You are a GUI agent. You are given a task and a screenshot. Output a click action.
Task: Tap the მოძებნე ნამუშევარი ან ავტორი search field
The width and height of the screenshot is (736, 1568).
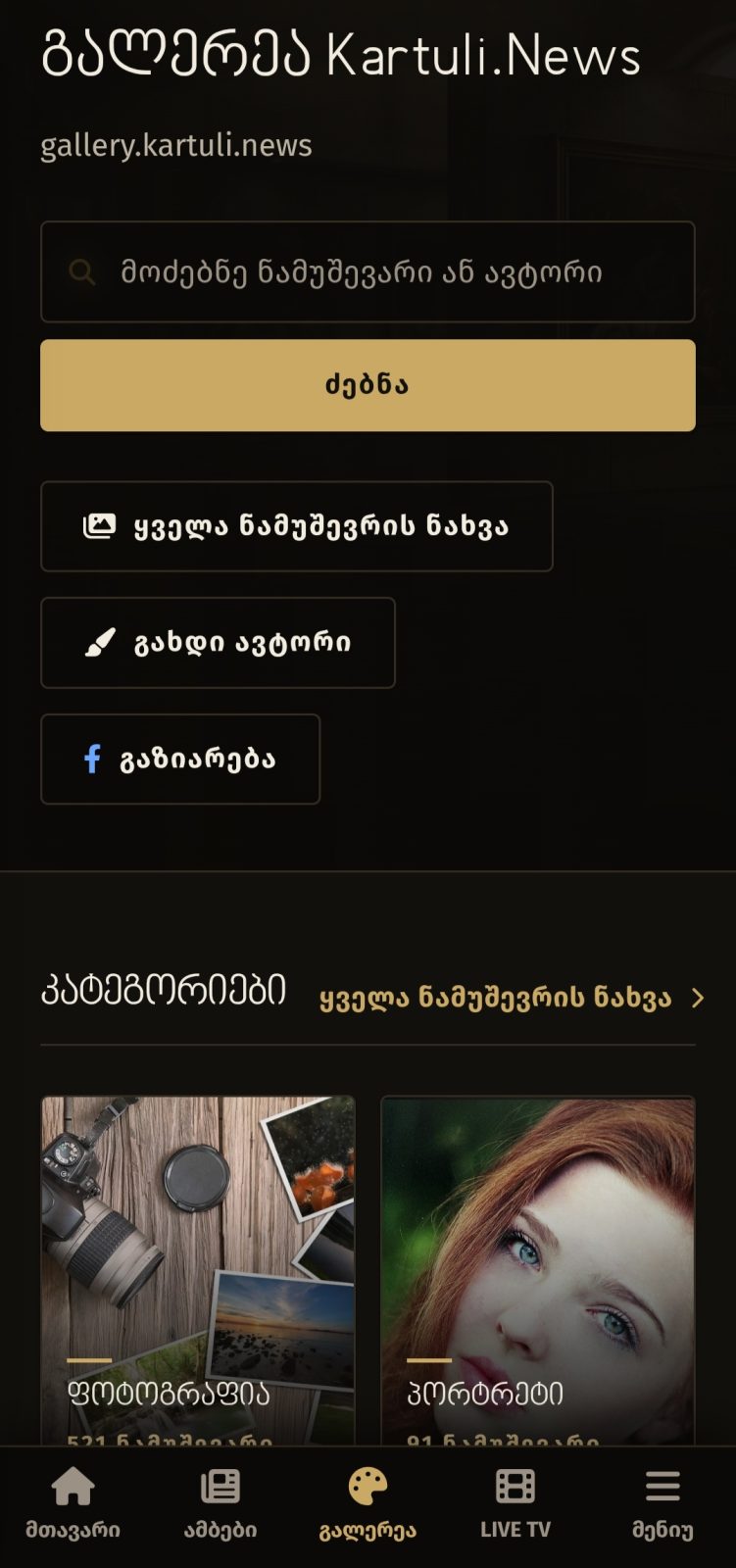pos(368,271)
